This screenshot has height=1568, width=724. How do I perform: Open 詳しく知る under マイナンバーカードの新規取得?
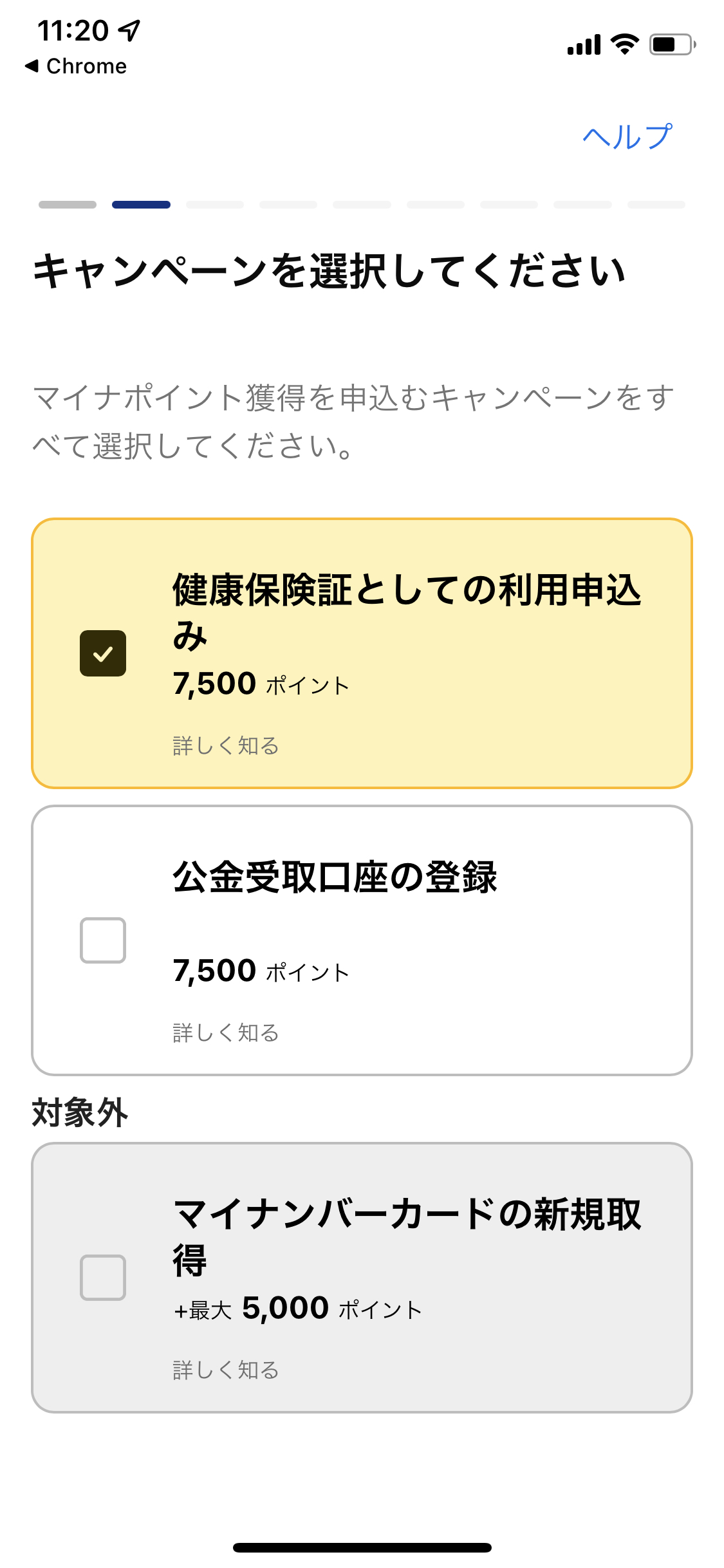[226, 1370]
